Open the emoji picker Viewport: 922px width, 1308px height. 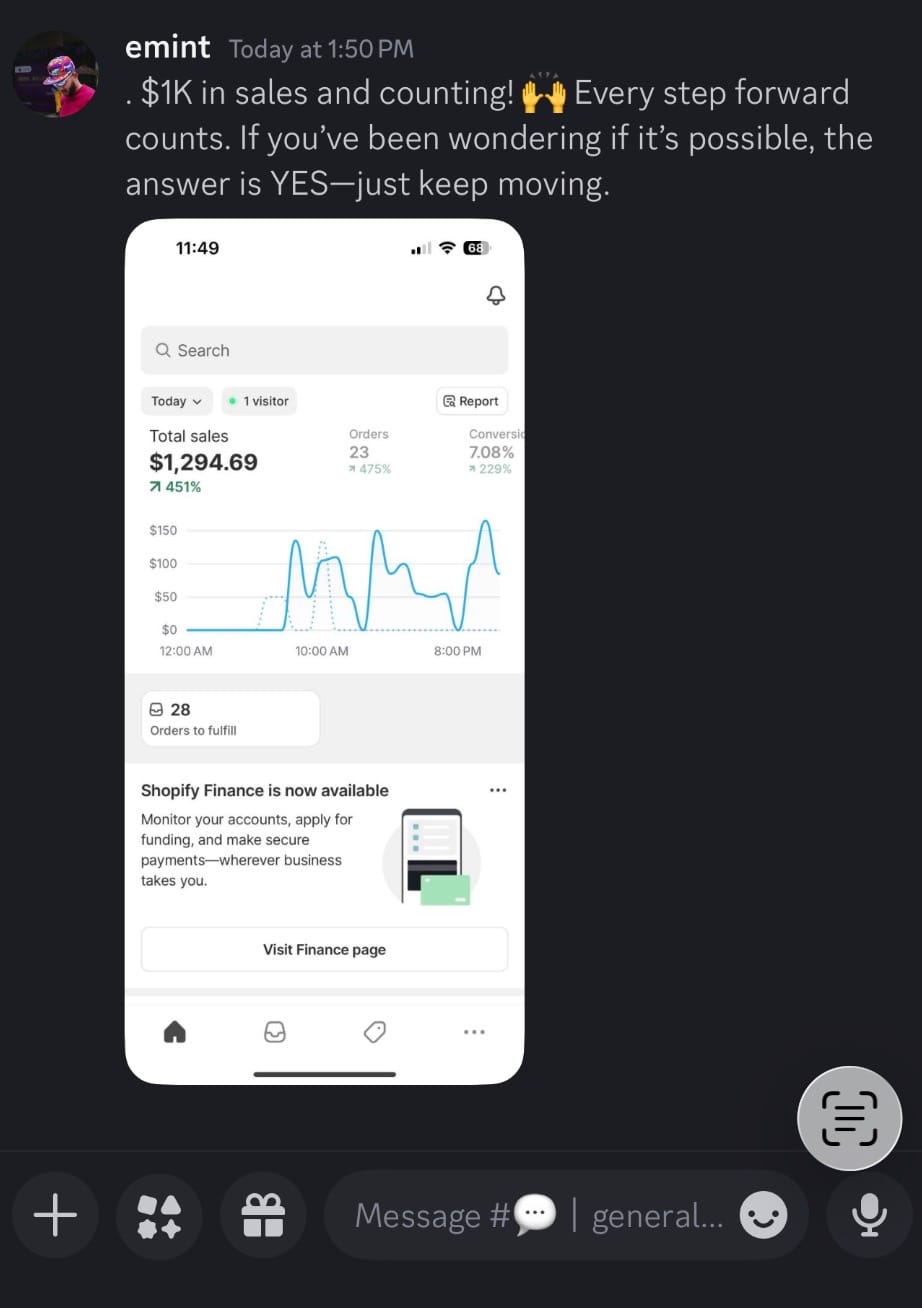tap(763, 1216)
